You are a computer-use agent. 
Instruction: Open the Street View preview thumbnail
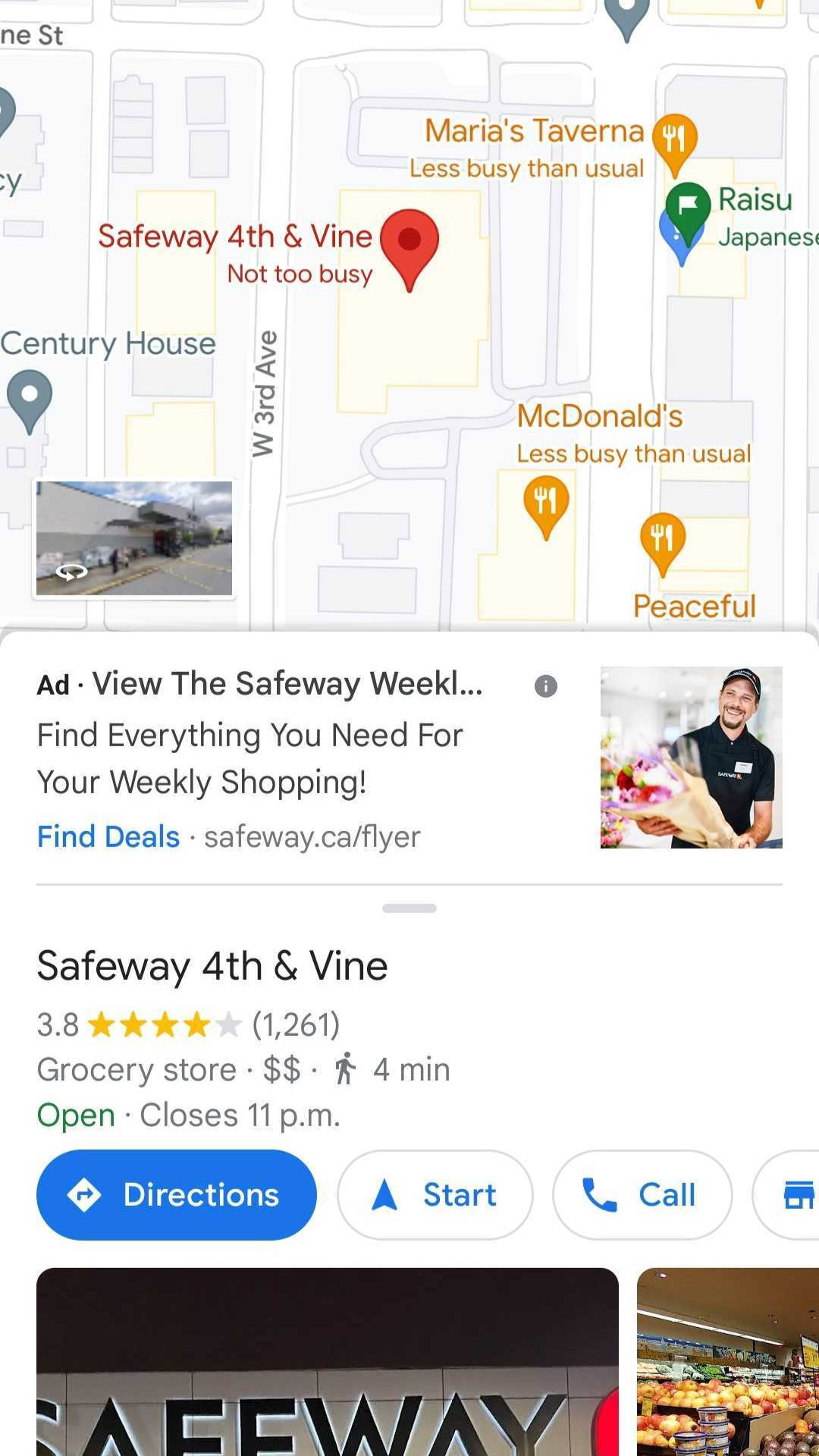134,538
